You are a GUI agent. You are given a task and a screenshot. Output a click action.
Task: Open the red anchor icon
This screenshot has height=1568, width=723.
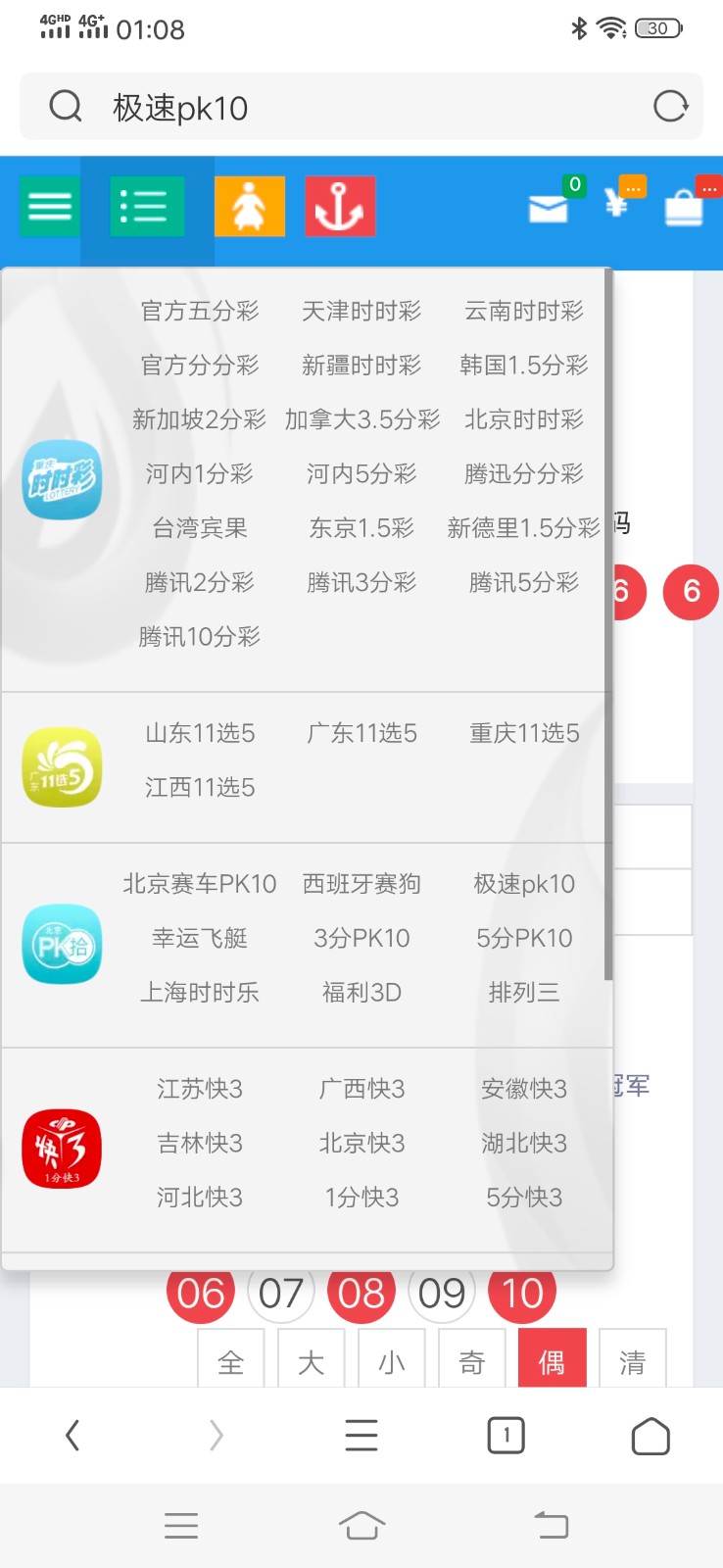[340, 207]
